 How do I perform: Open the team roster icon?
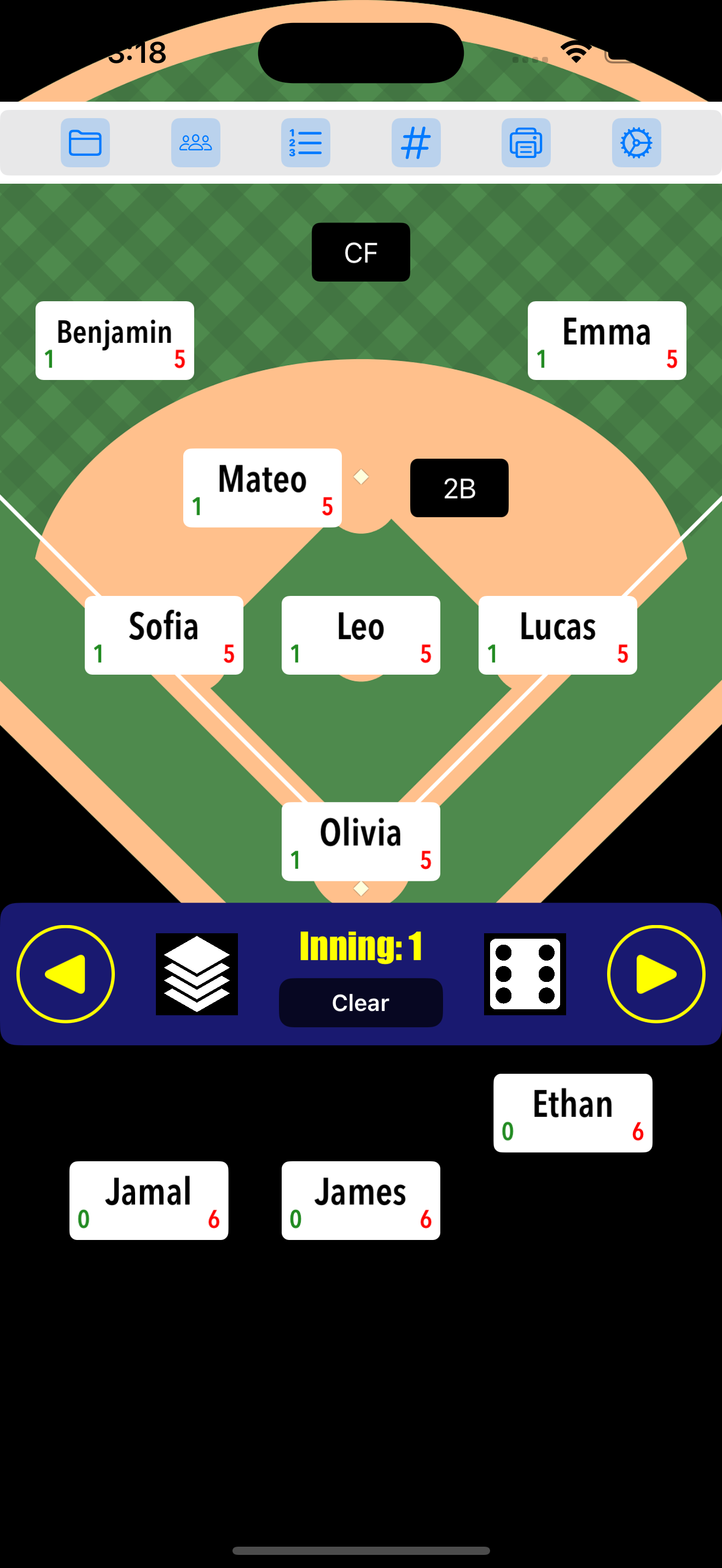click(195, 143)
